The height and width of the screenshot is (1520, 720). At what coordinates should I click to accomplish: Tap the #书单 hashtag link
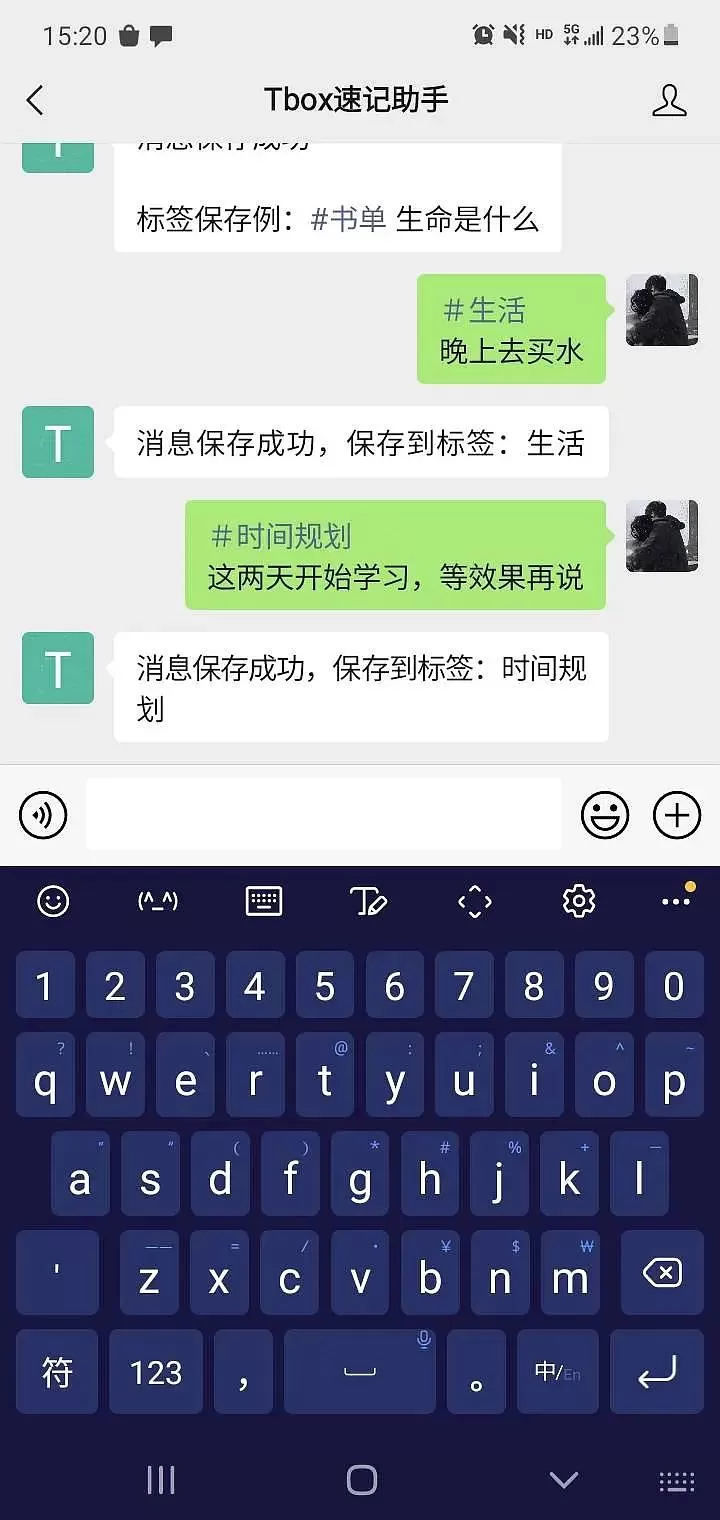click(x=348, y=219)
